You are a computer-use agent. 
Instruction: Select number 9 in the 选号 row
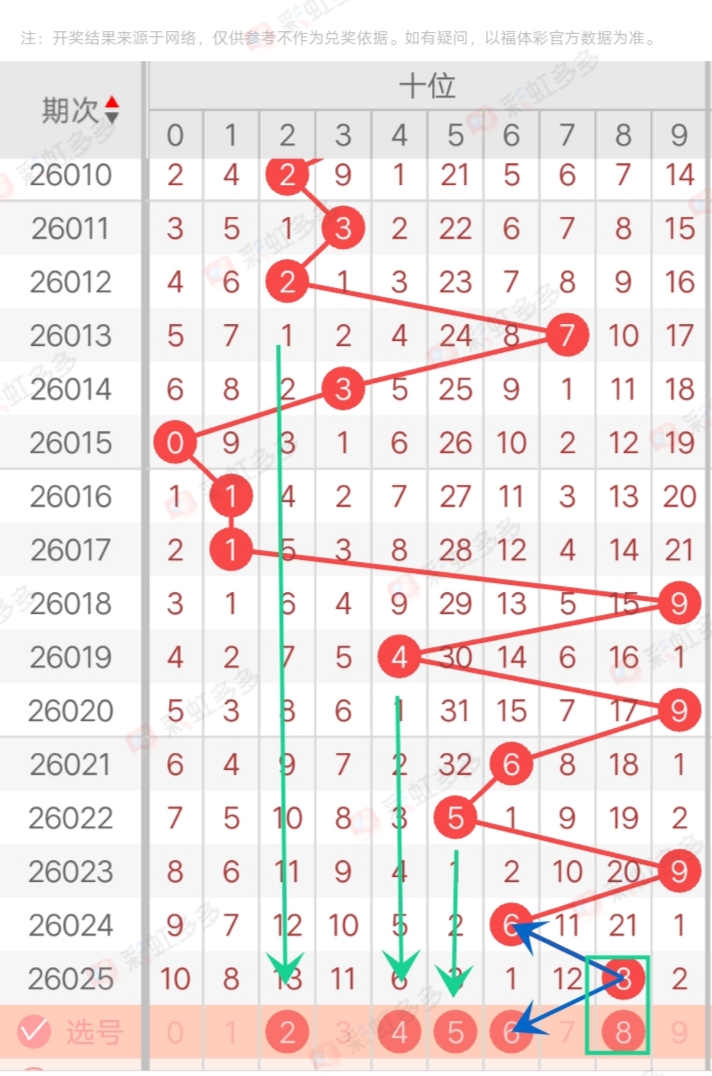point(679,1032)
